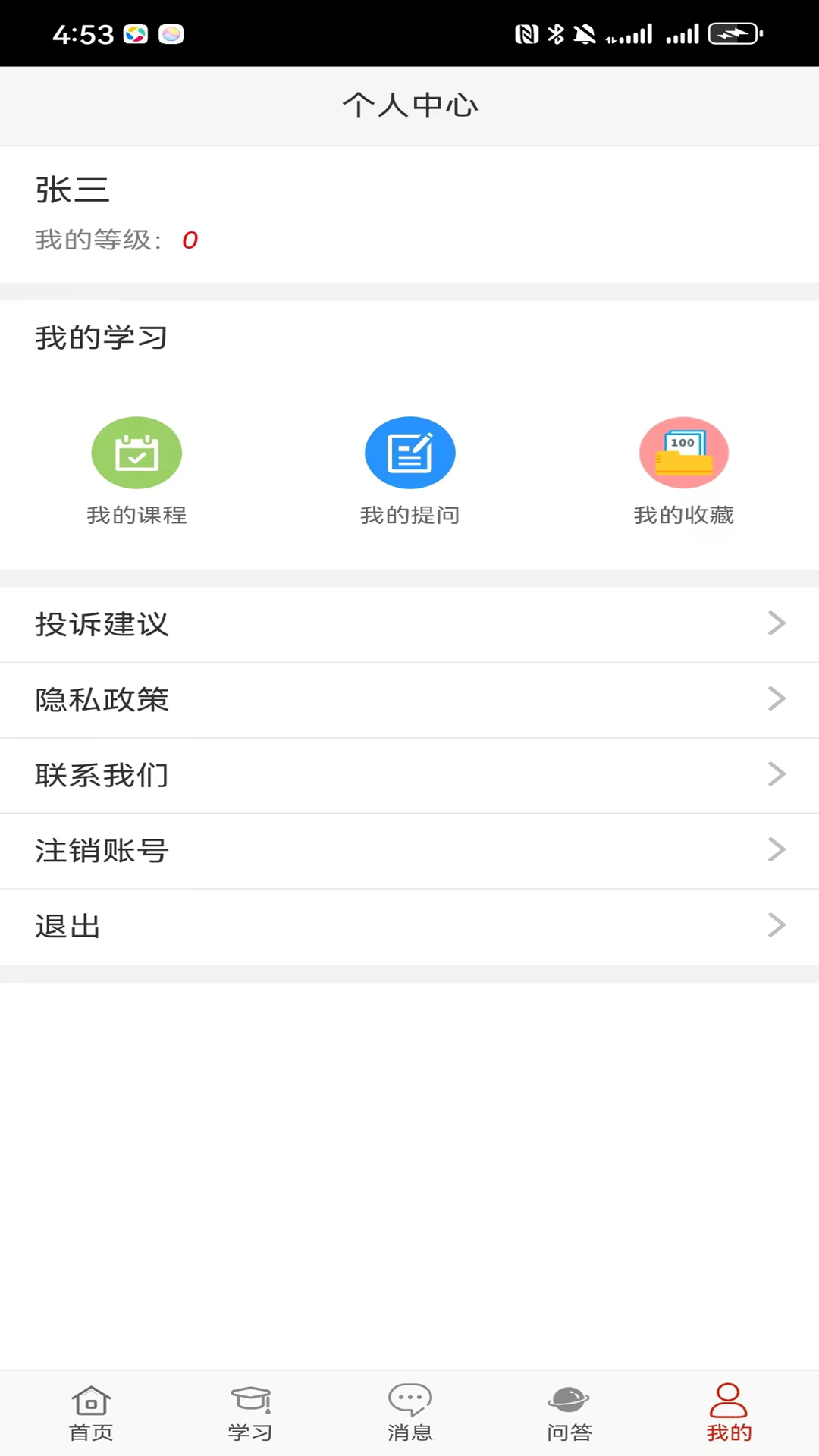Screen dimensions: 819x1456
Task: Expand the 隐私政策 row chevron
Action: click(777, 698)
